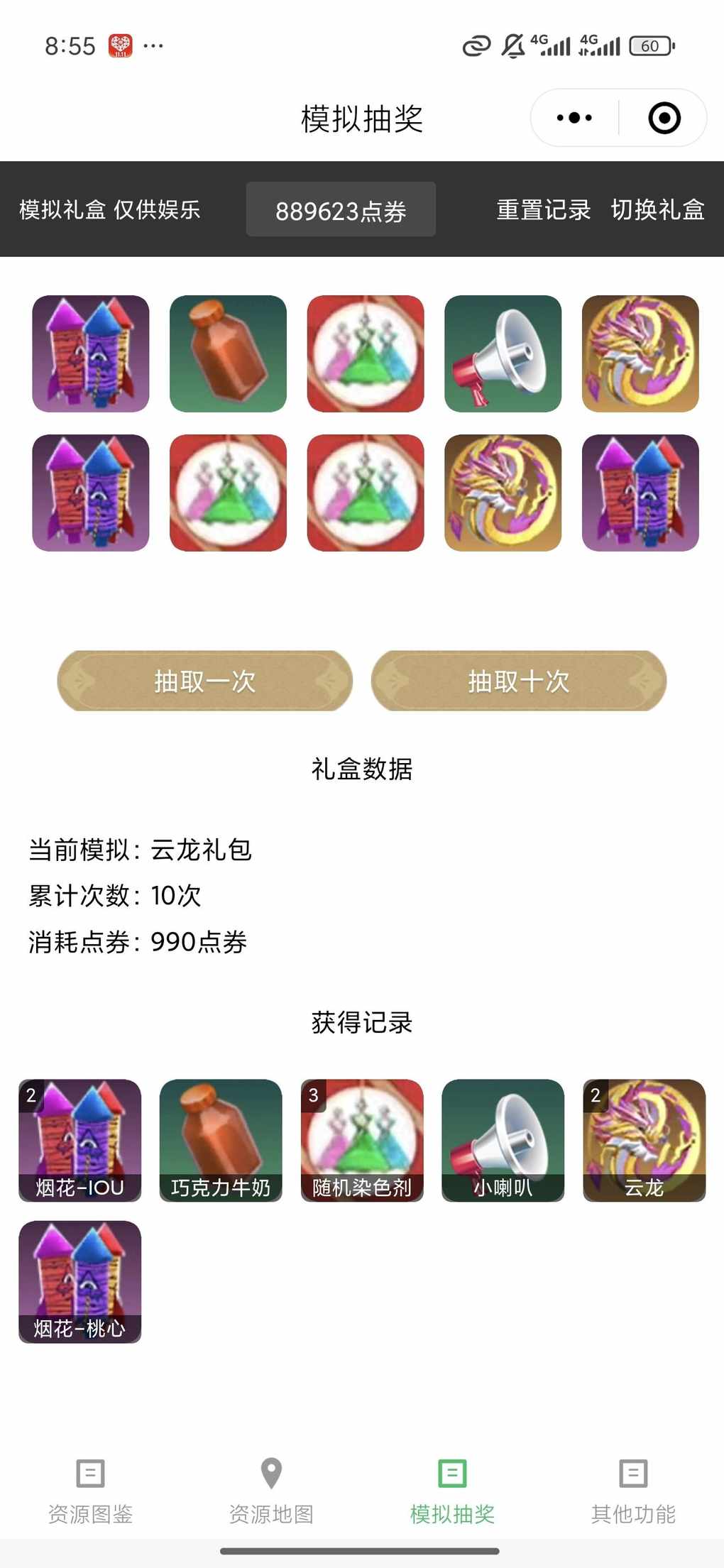This screenshot has height=1568, width=724.
Task: Open the 云龙 record item
Action: click(644, 1140)
